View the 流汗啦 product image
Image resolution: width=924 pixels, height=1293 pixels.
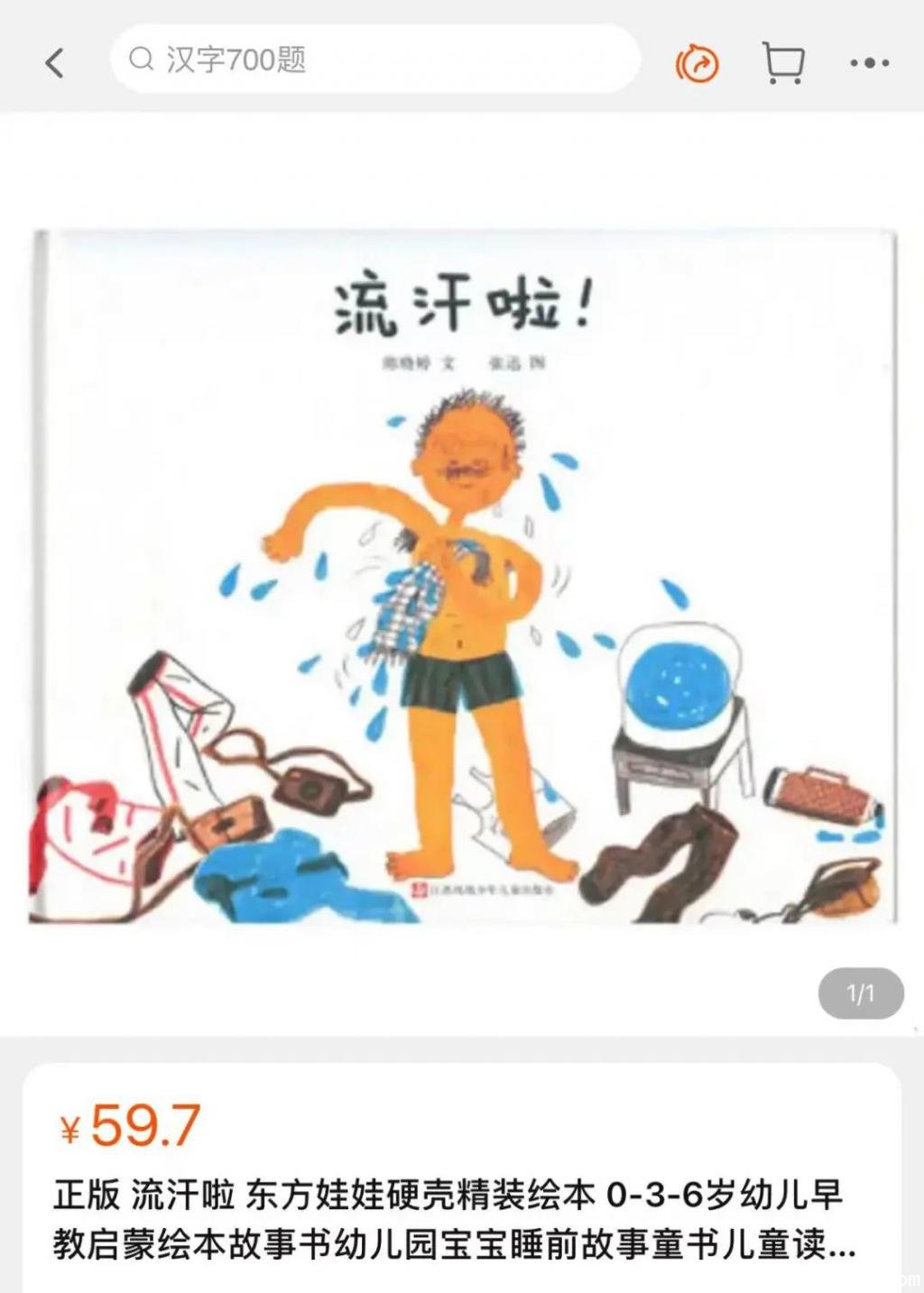coord(464,577)
